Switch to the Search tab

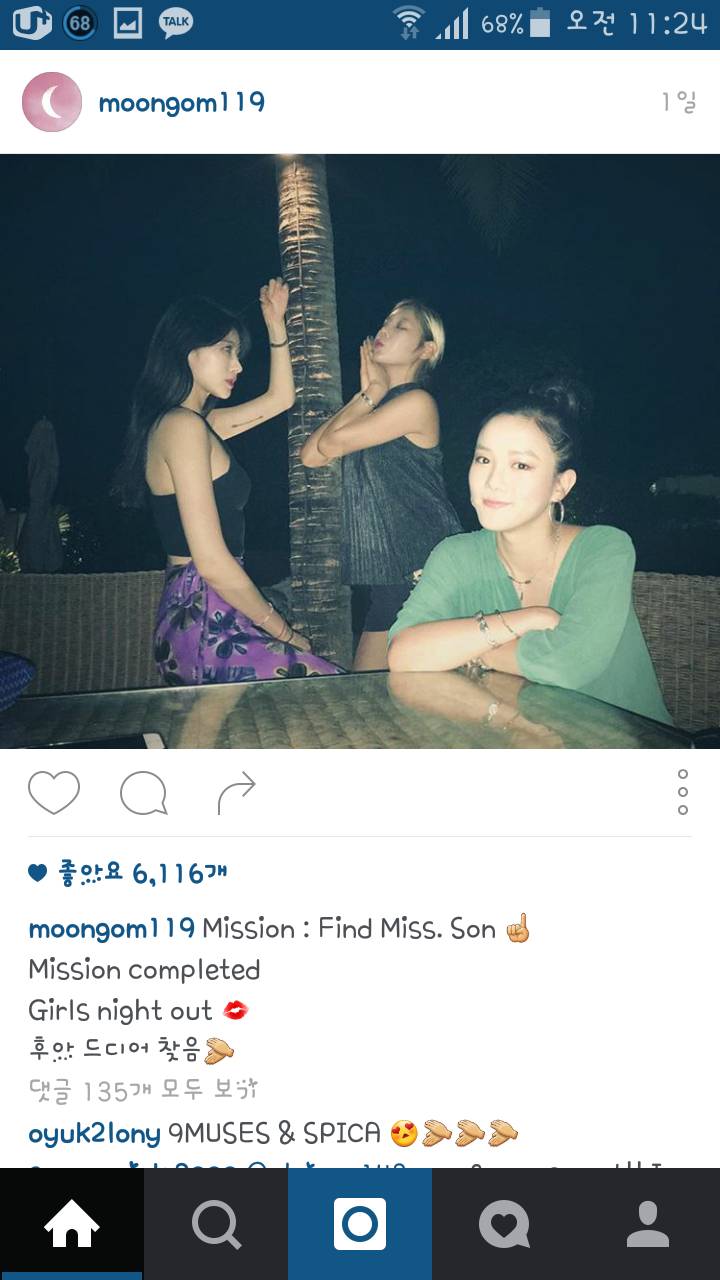[x=216, y=1224]
